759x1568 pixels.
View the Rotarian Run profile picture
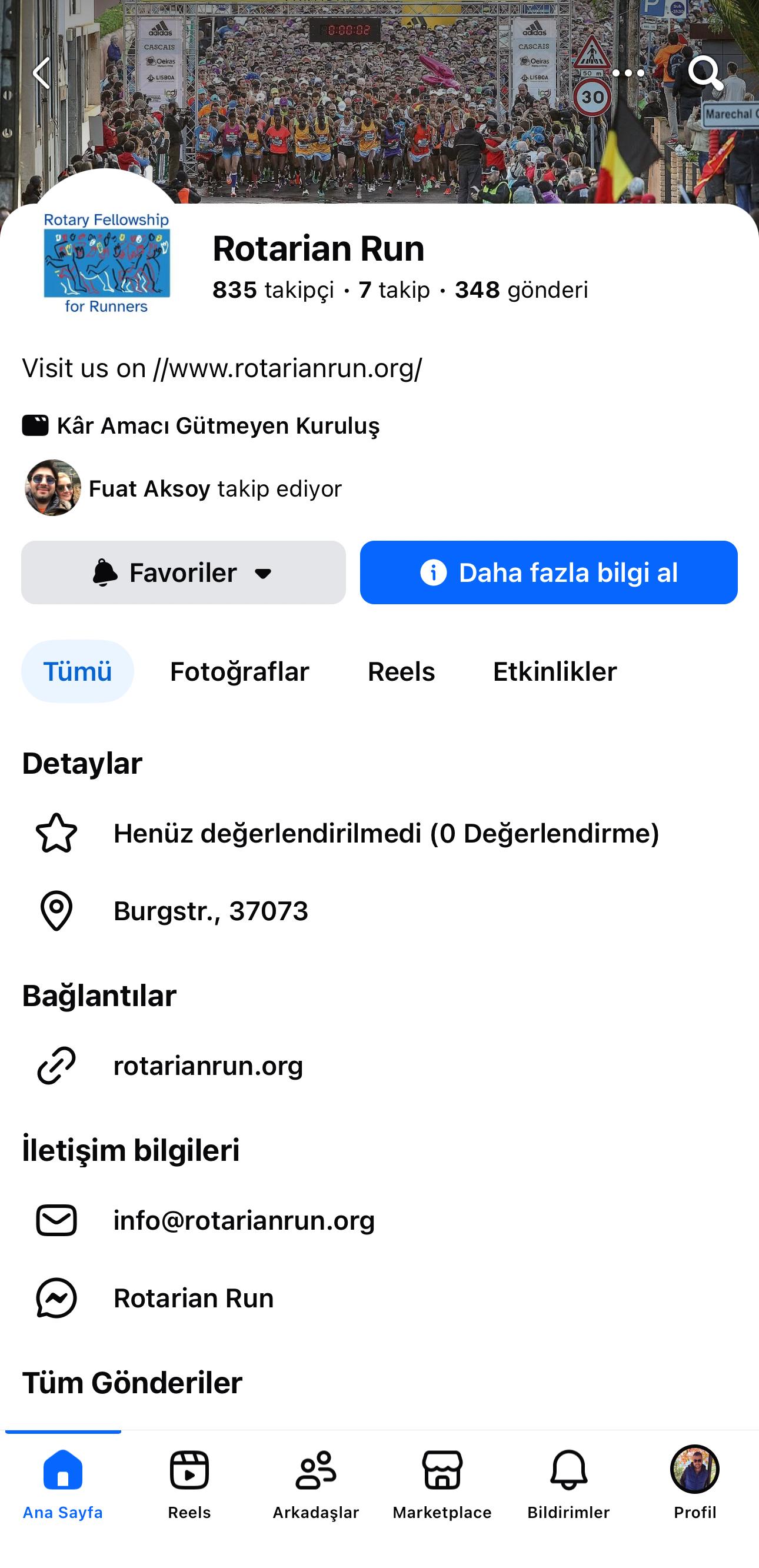[x=106, y=262]
